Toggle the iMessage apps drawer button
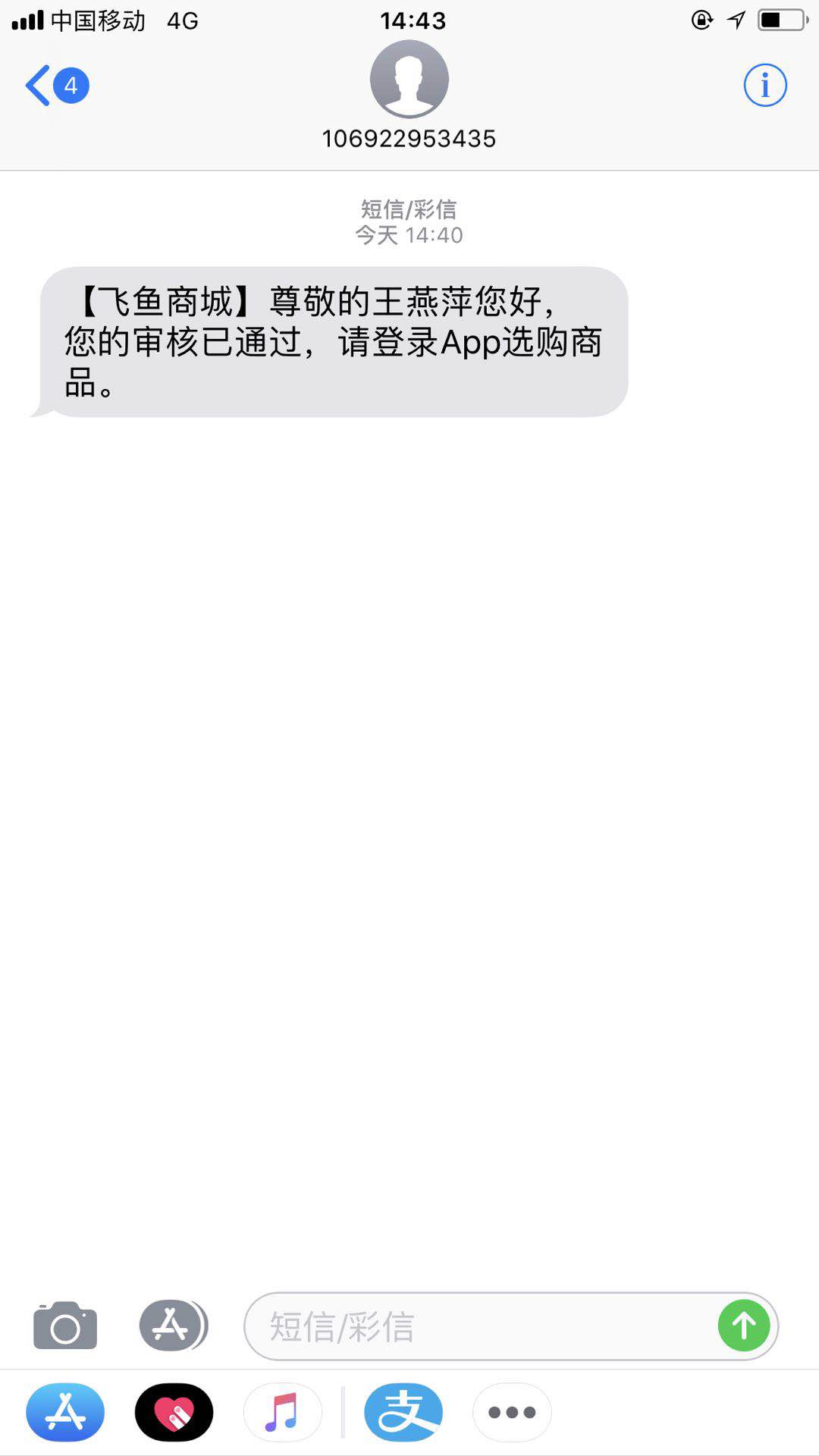Screen dimensions: 819x1456 tap(173, 1326)
